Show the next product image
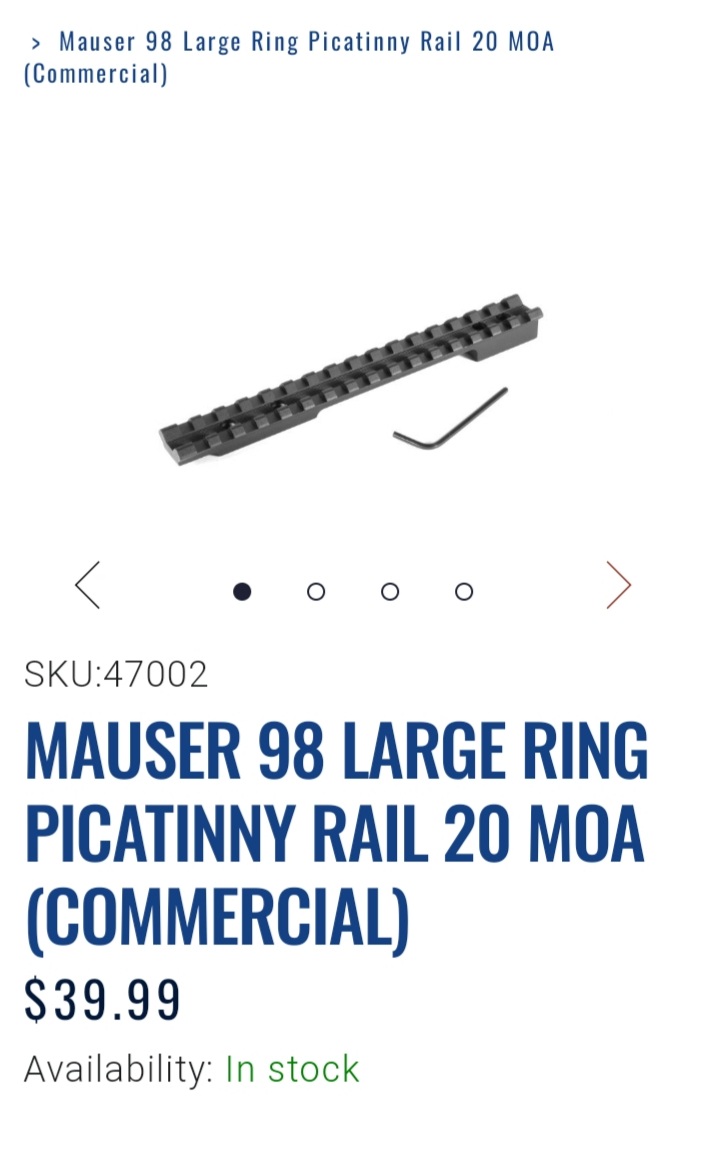 619,585
